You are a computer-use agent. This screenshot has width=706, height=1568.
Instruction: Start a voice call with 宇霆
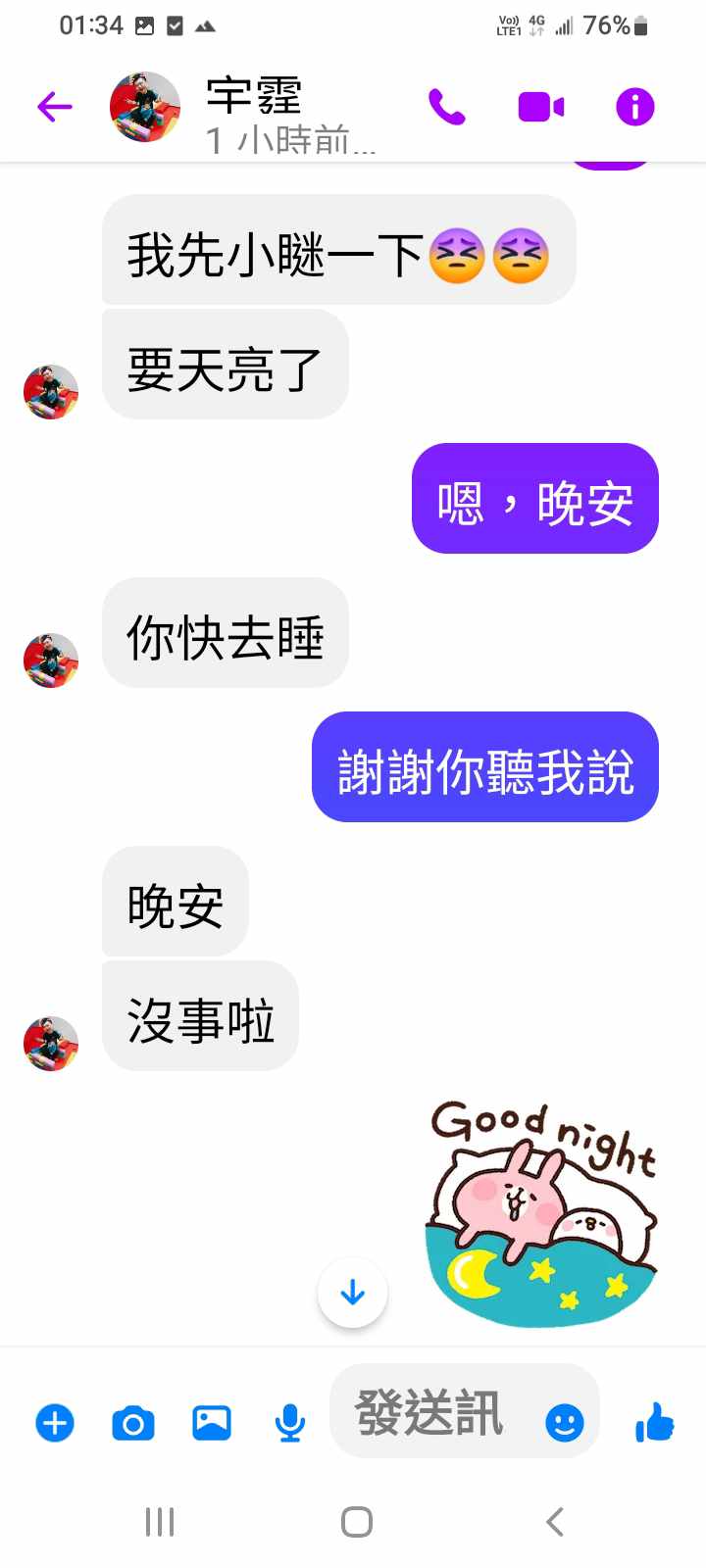(x=447, y=107)
